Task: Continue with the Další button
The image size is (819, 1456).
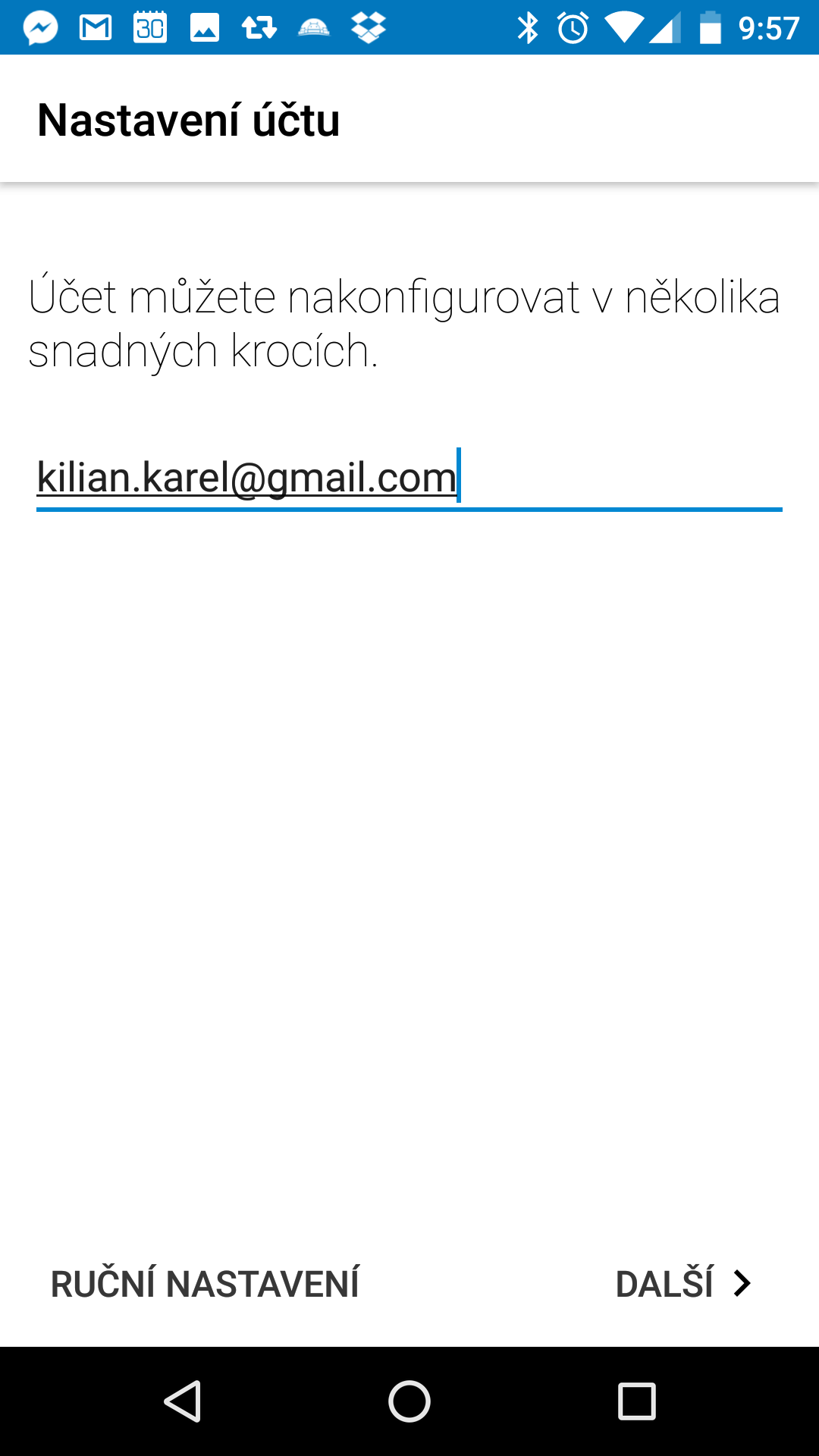Action: (x=683, y=1283)
